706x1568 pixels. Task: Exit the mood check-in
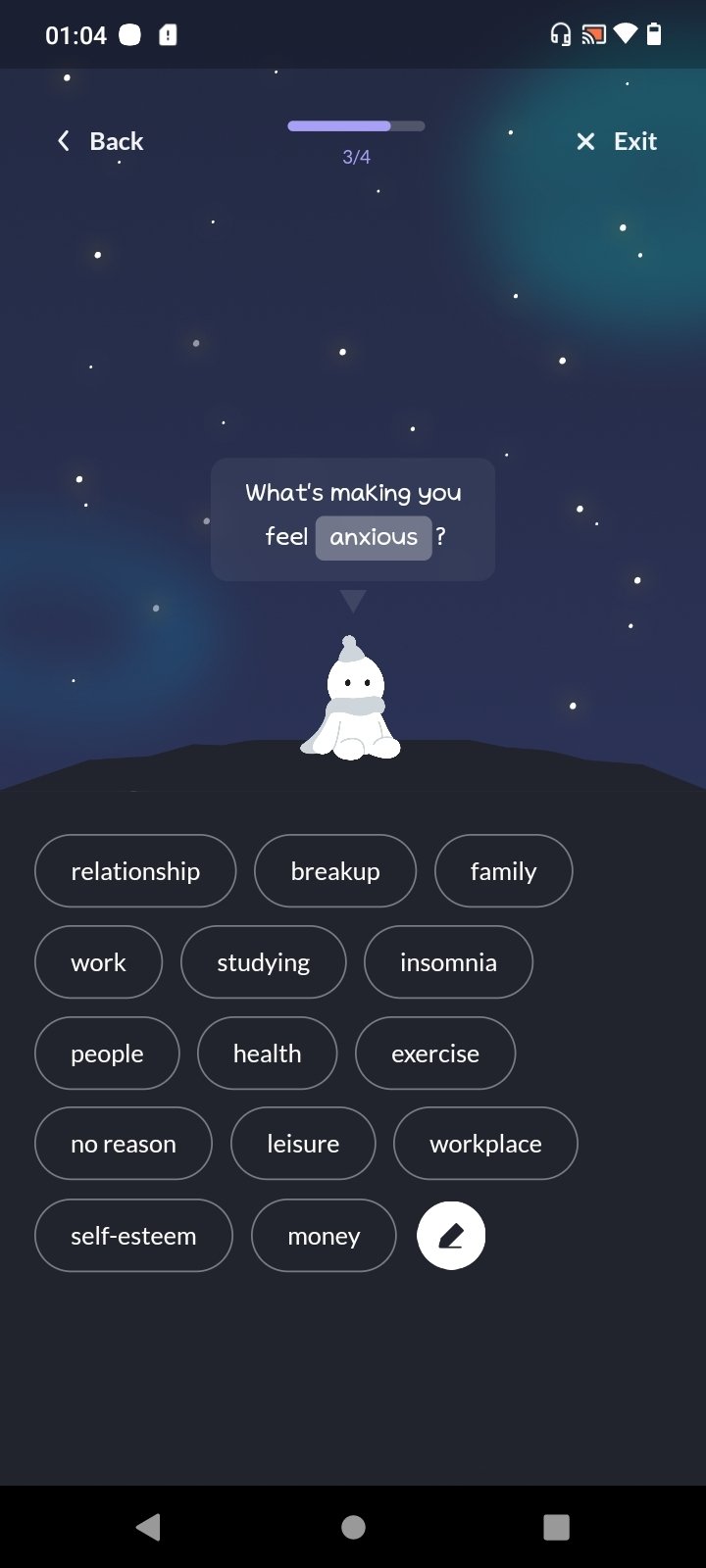pos(616,141)
